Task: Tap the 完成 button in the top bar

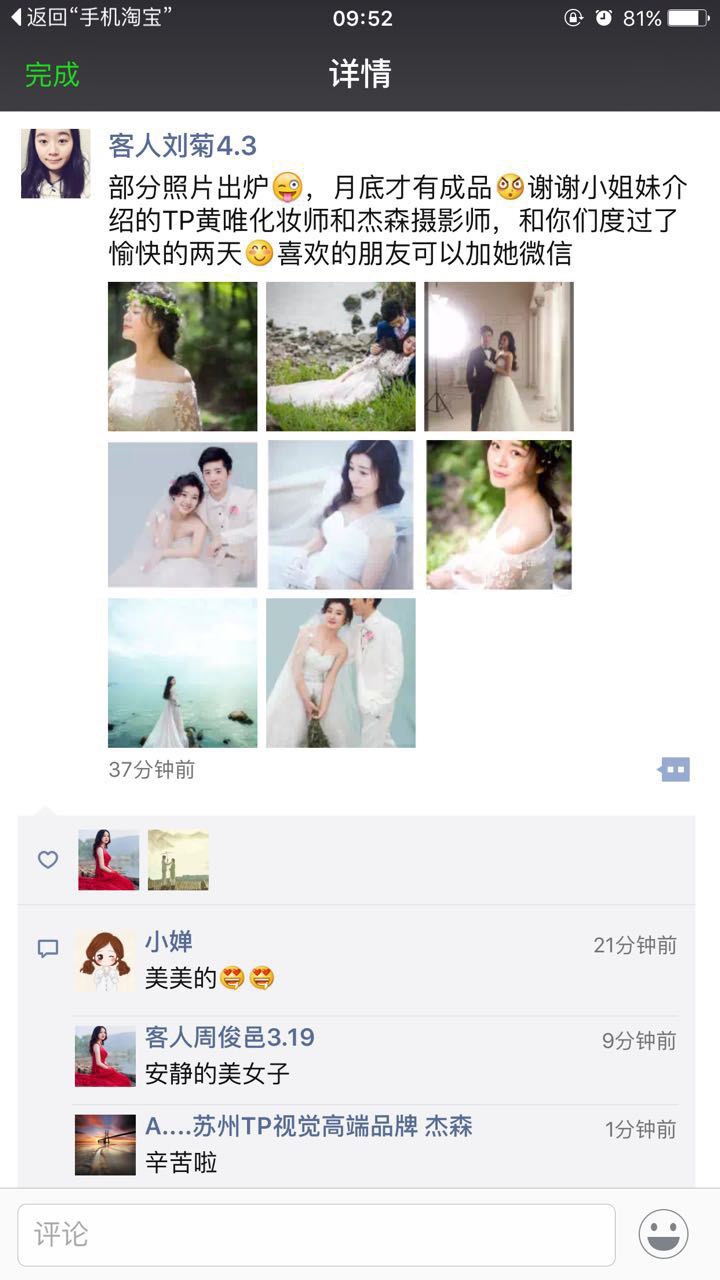Action: click(52, 74)
